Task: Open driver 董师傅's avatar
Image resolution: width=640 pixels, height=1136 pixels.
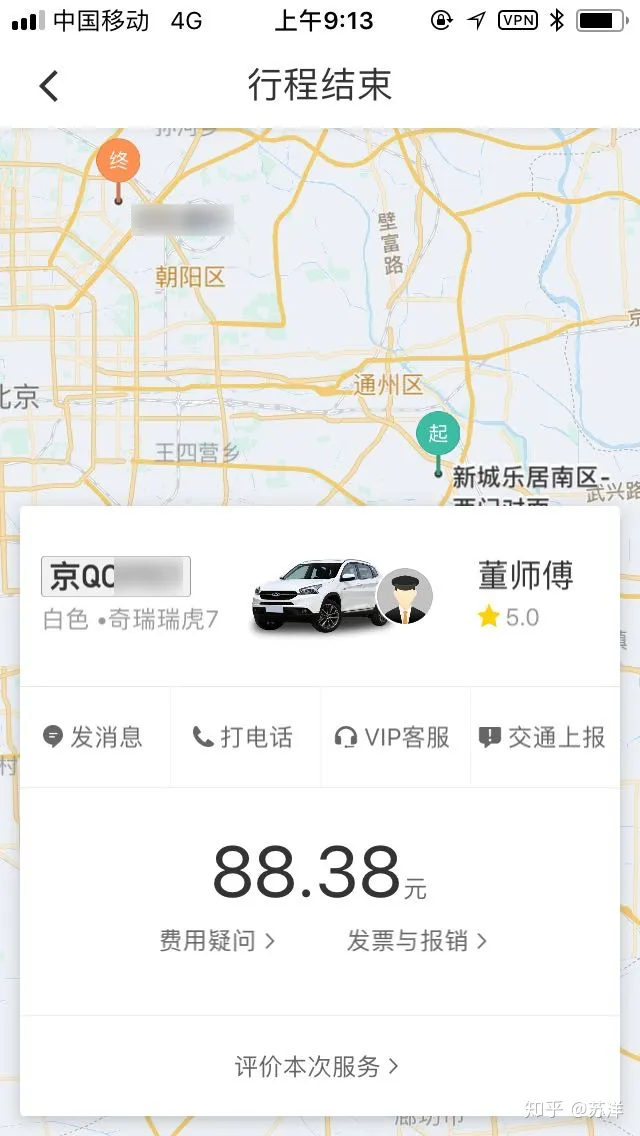Action: (x=404, y=598)
